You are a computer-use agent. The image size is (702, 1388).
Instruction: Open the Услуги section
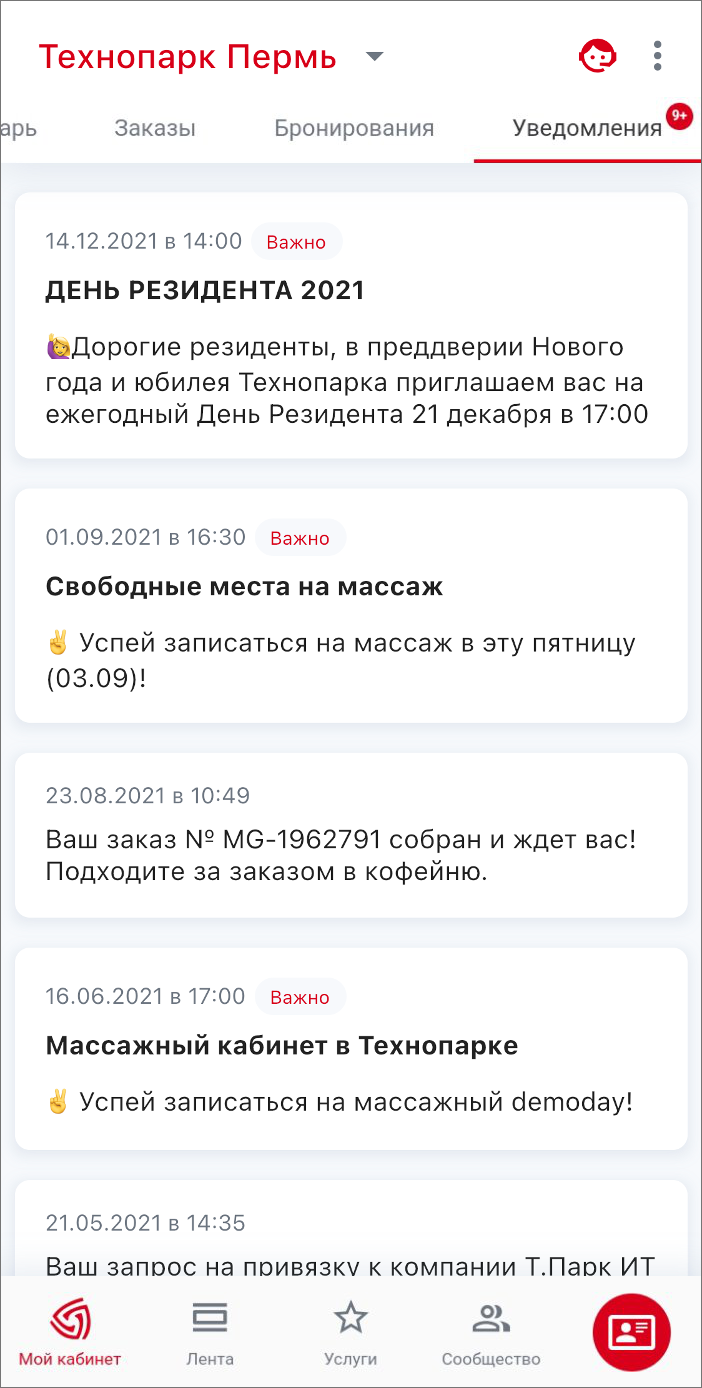[350, 1333]
